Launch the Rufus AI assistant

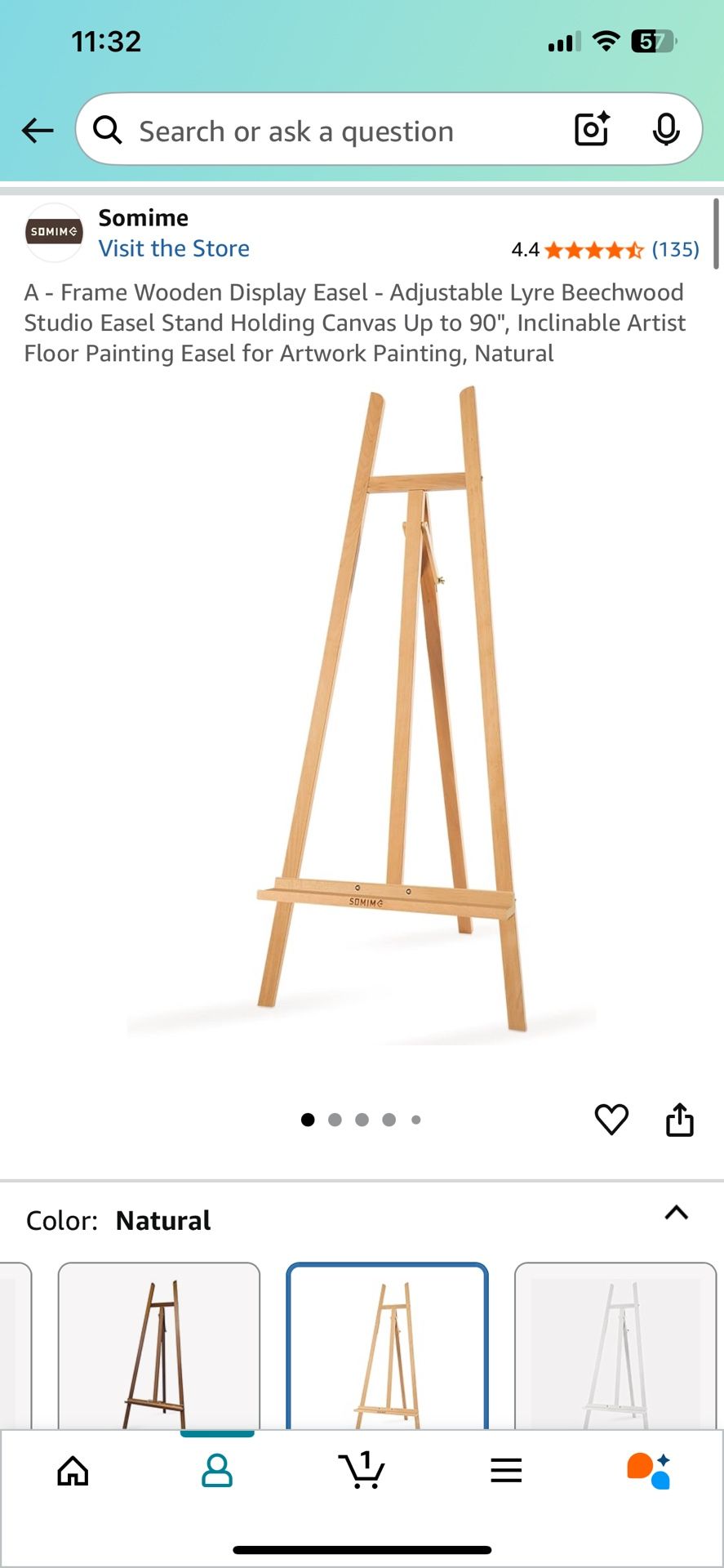coord(650,1471)
